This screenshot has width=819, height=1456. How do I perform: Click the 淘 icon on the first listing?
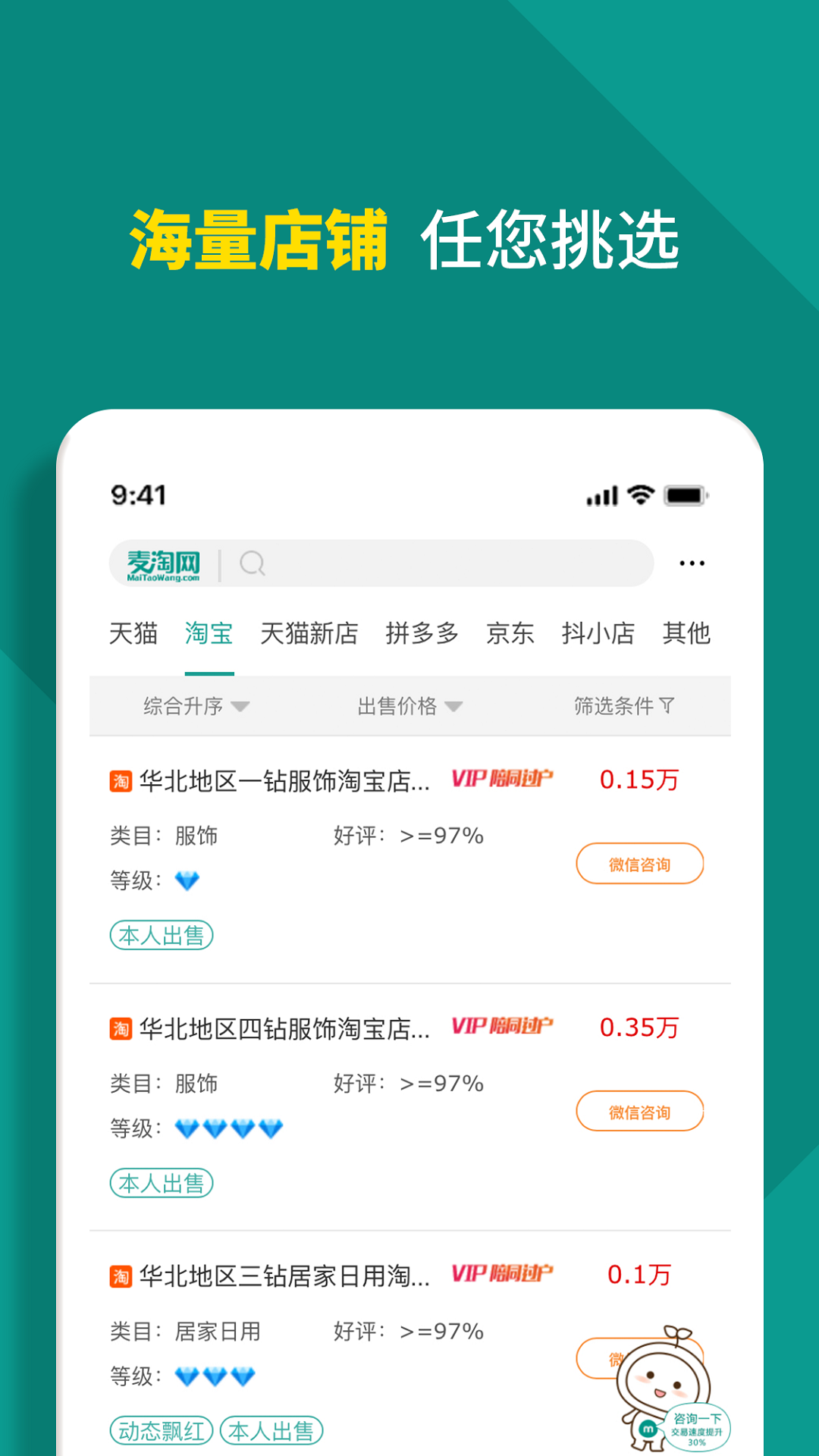coord(119,780)
